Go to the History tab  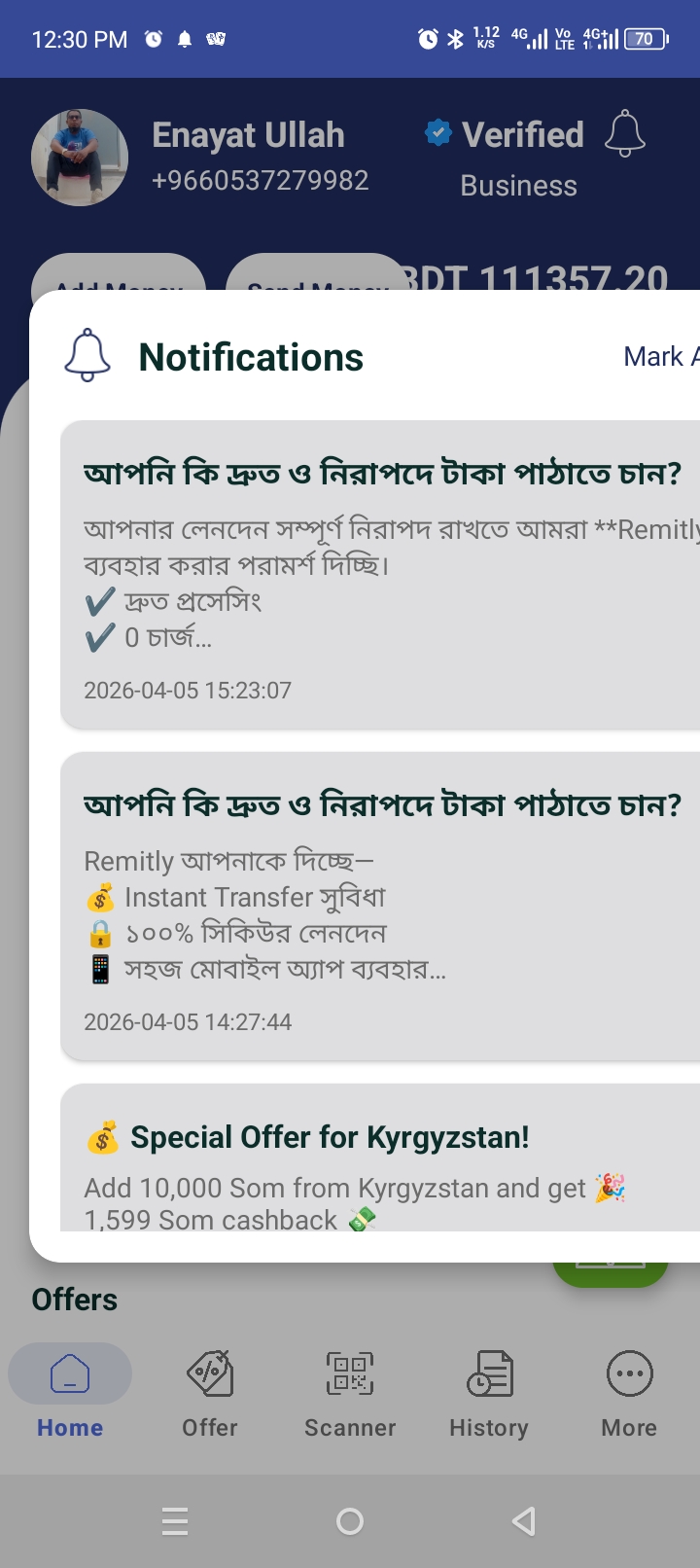click(x=489, y=1391)
